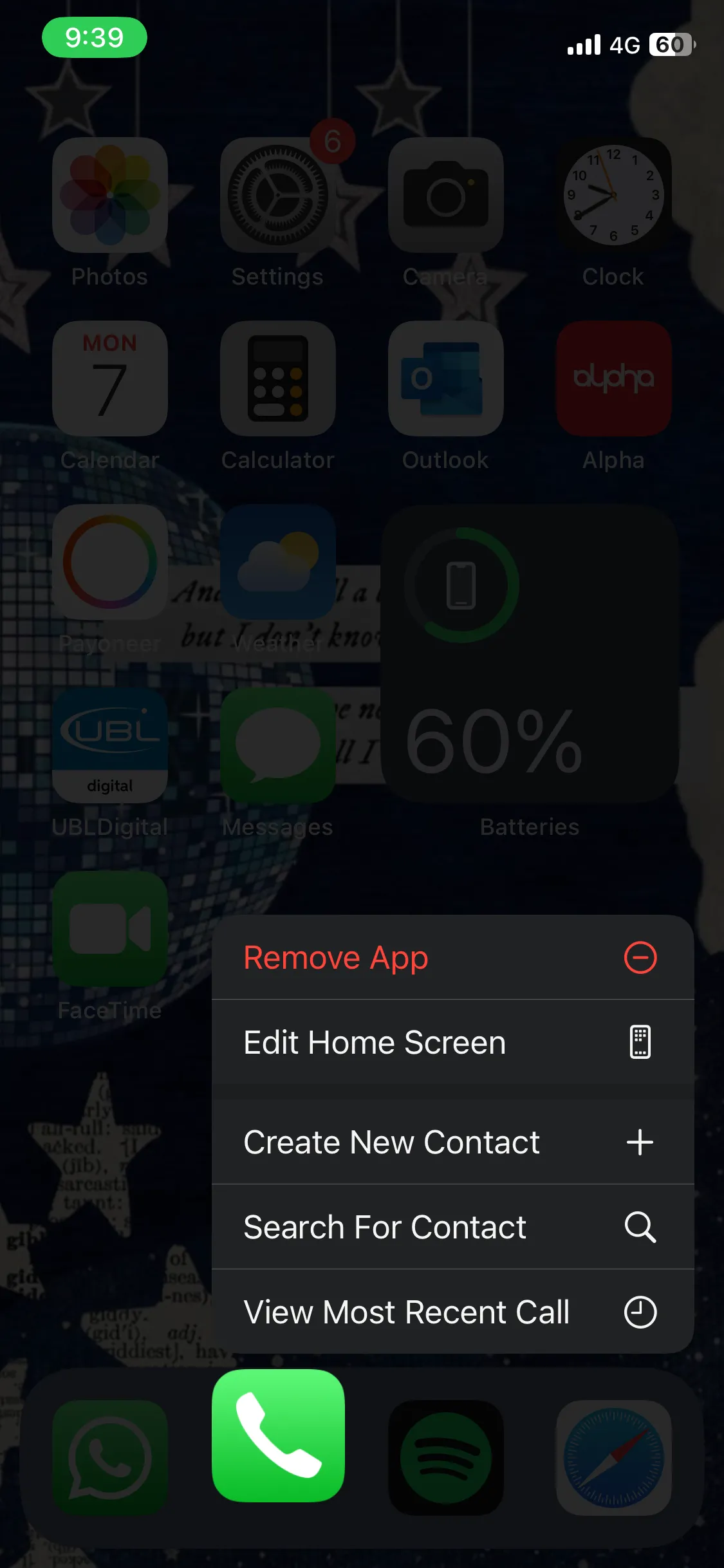Select Create New Contact
Image resolution: width=724 pixels, height=1568 pixels.
[452, 1143]
